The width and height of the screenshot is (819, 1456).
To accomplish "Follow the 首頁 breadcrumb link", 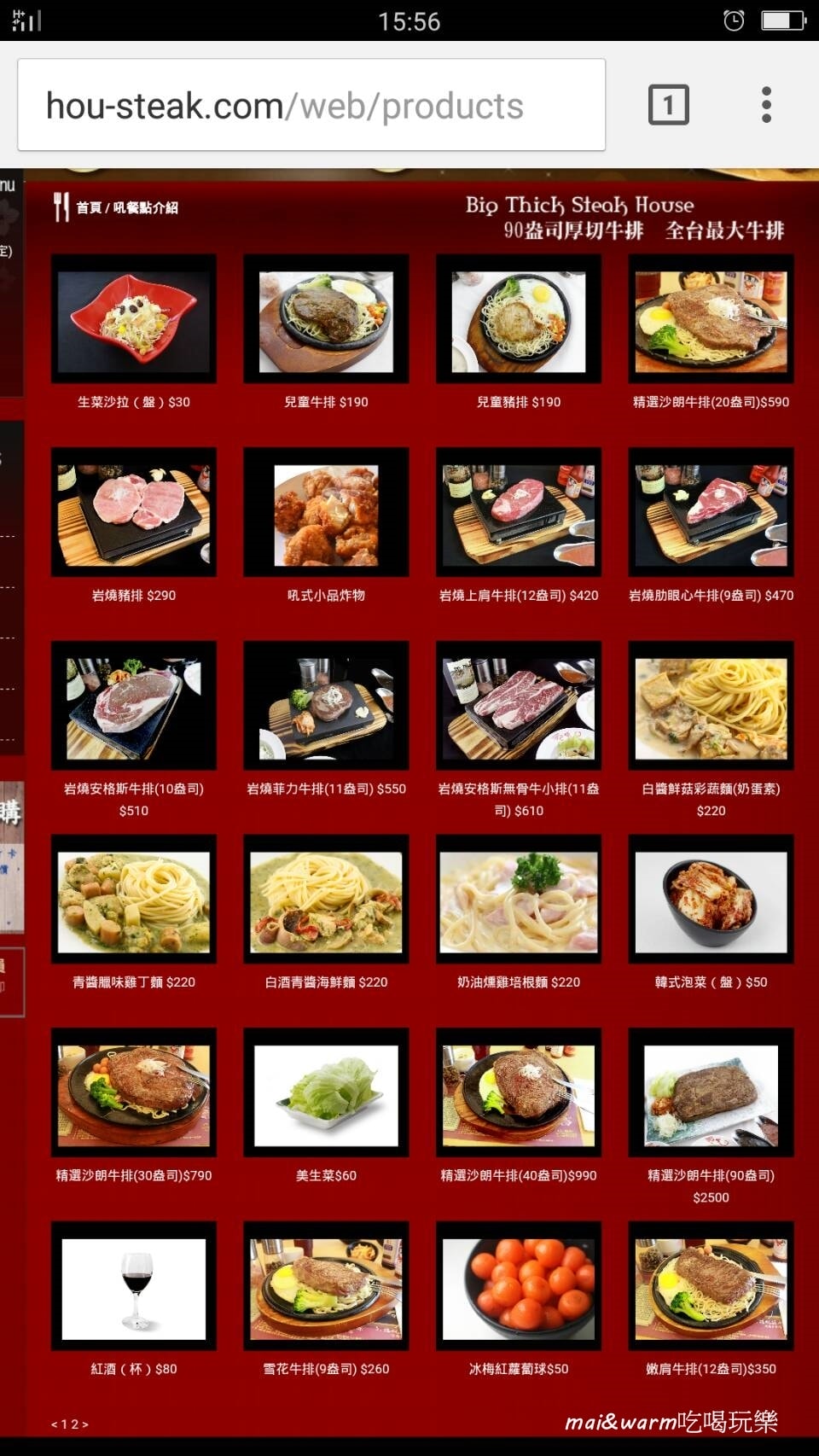I will (88, 207).
